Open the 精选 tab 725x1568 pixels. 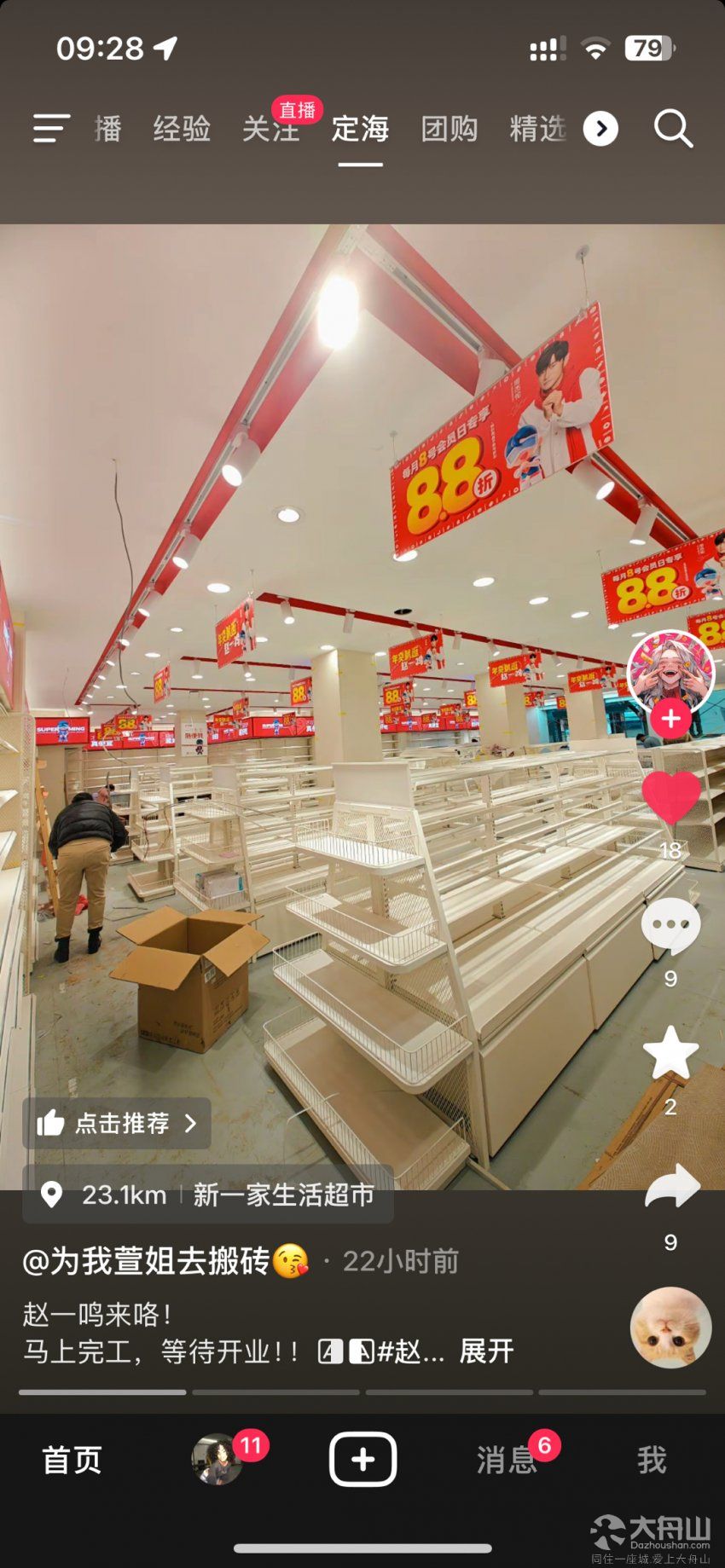pyautogui.click(x=537, y=130)
